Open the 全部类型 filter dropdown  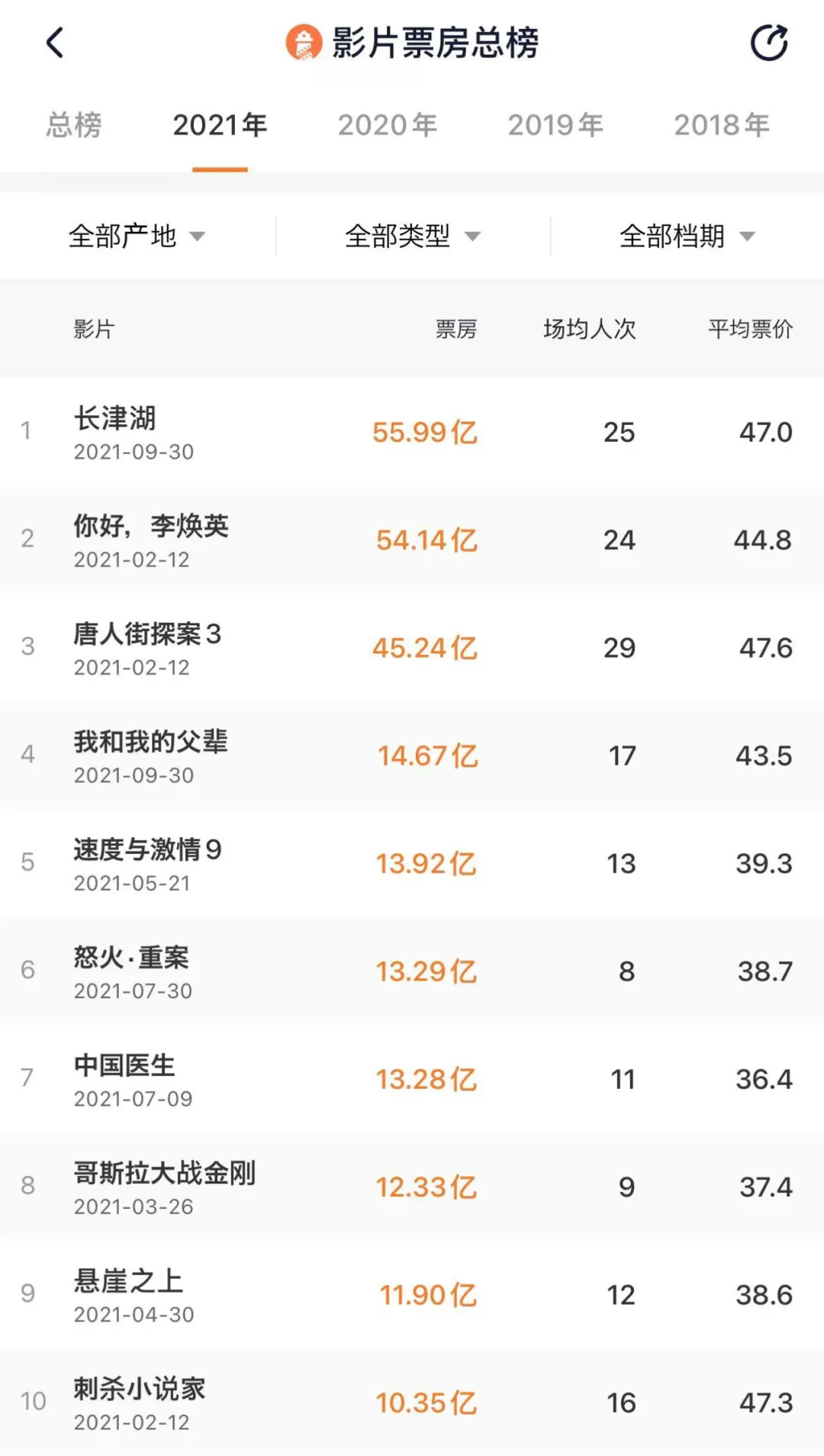point(412,237)
